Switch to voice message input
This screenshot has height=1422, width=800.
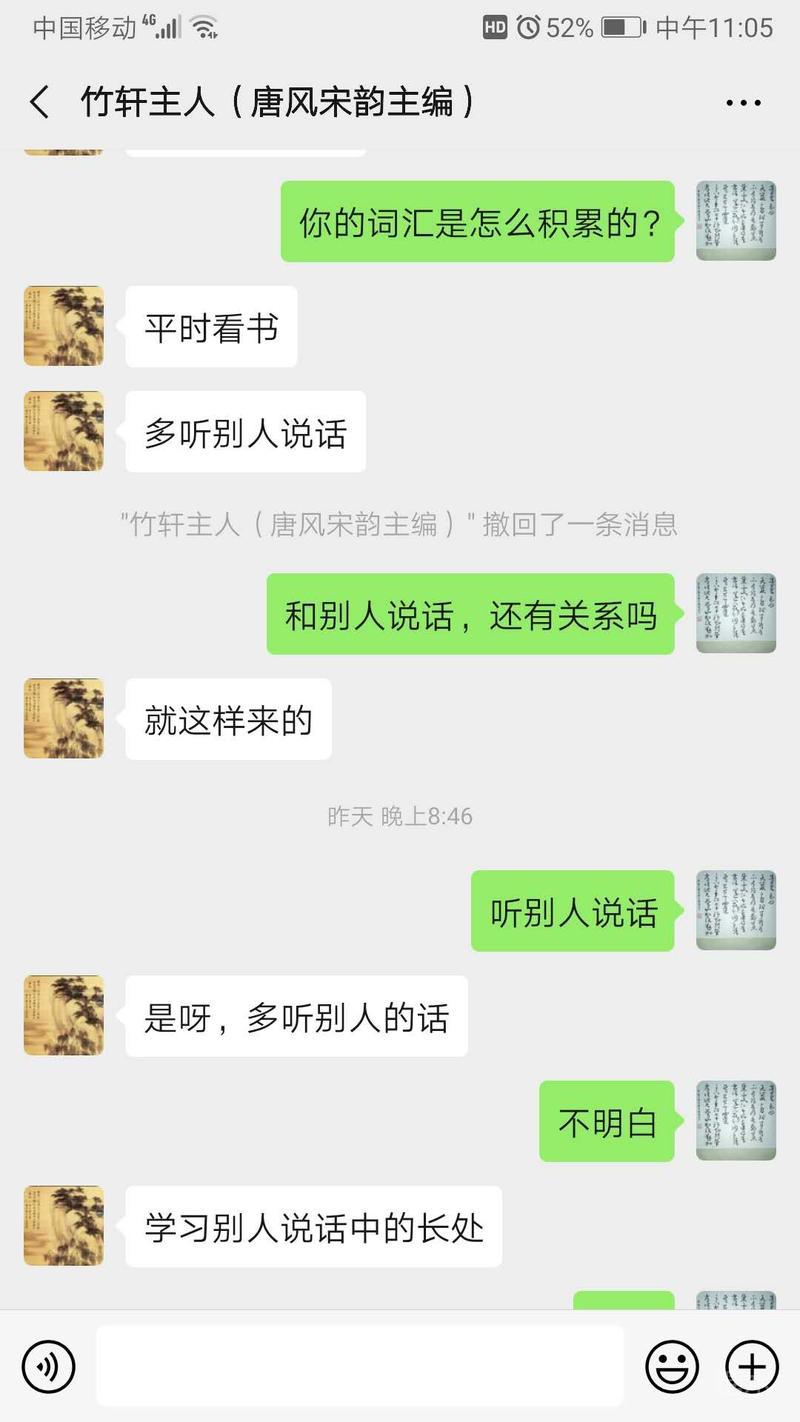pos(48,1366)
